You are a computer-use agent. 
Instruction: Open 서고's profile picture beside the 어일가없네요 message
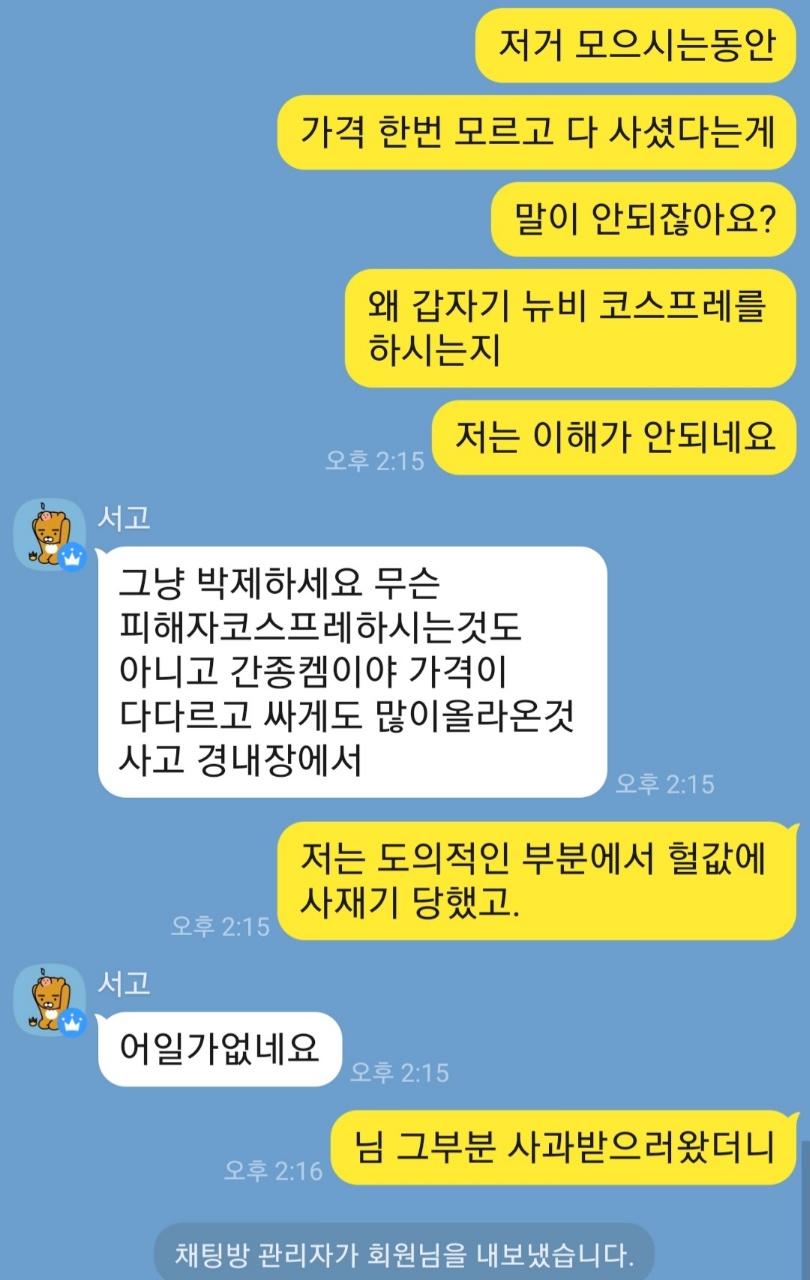click(49, 998)
